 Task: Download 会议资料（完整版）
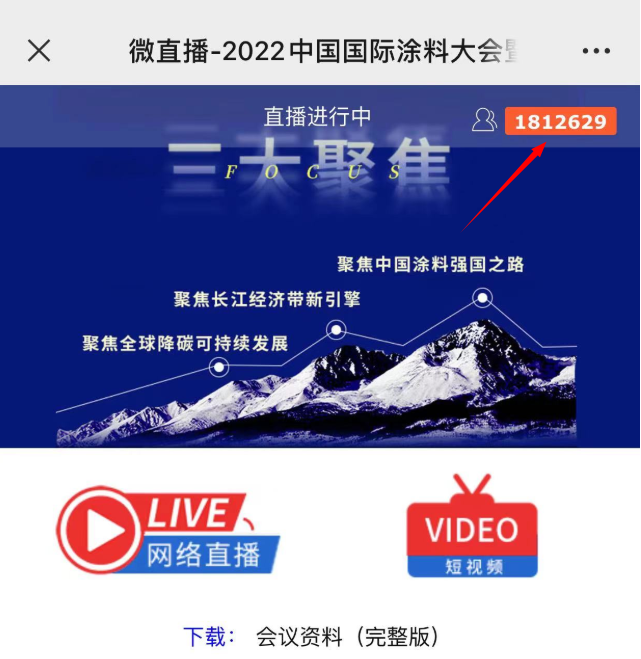347,637
